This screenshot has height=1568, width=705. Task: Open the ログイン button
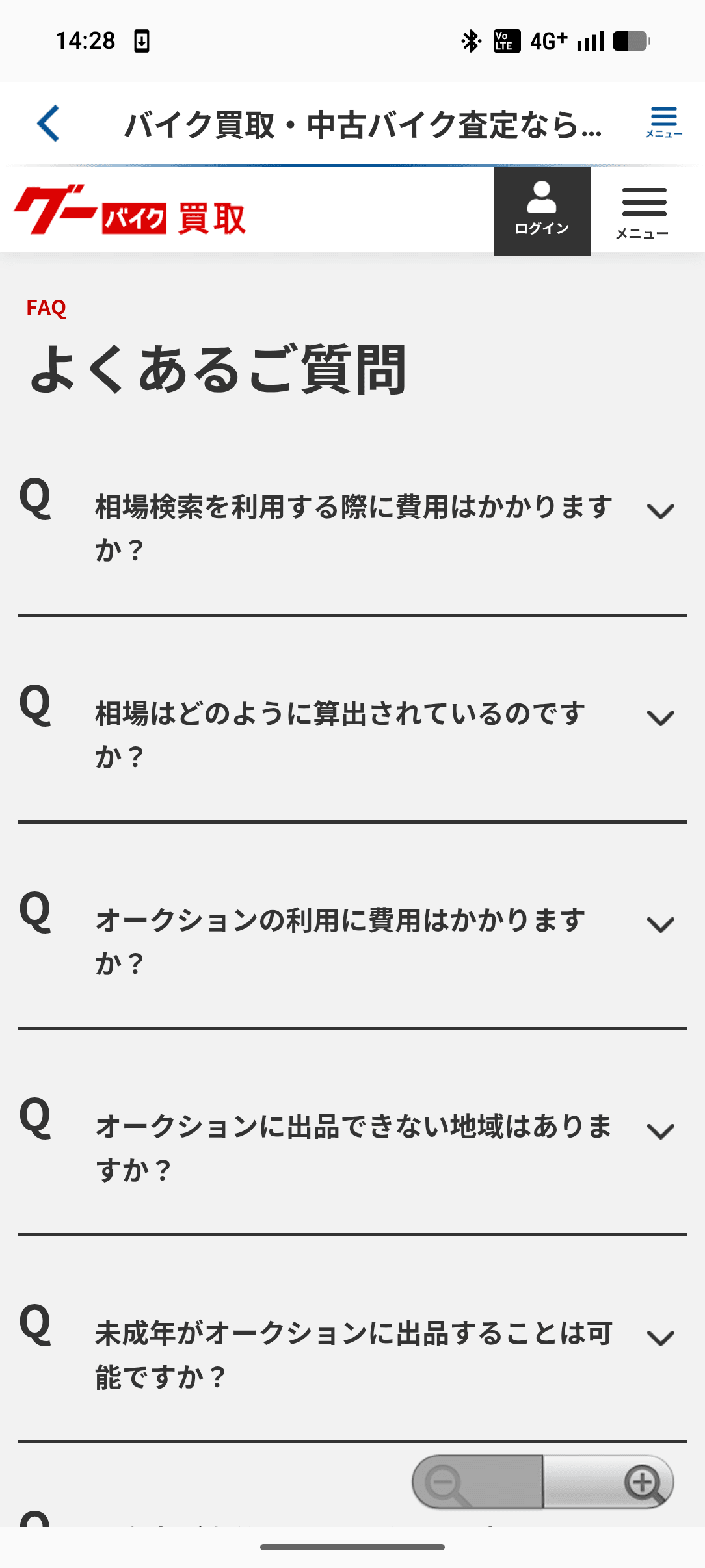coord(542,211)
